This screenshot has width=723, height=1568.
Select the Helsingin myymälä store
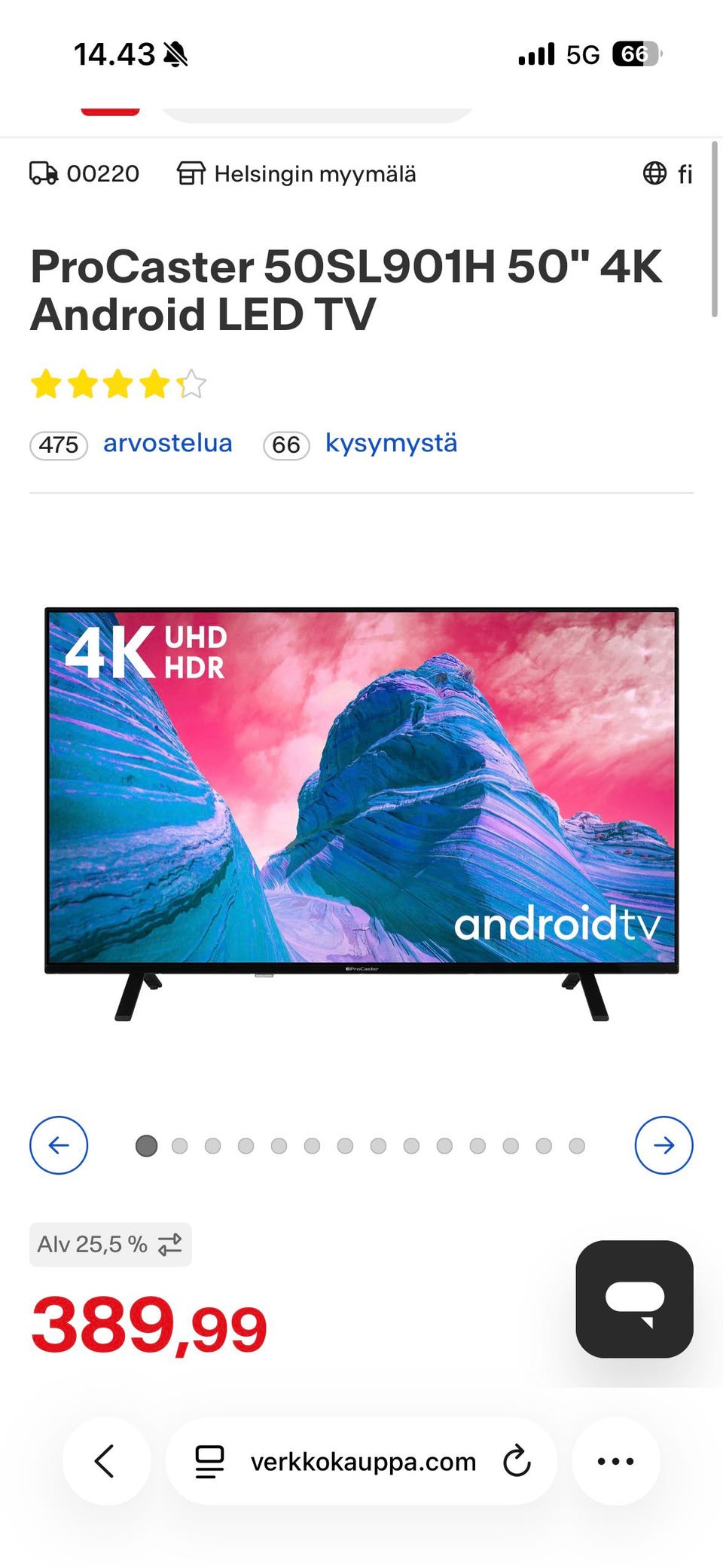296,173
